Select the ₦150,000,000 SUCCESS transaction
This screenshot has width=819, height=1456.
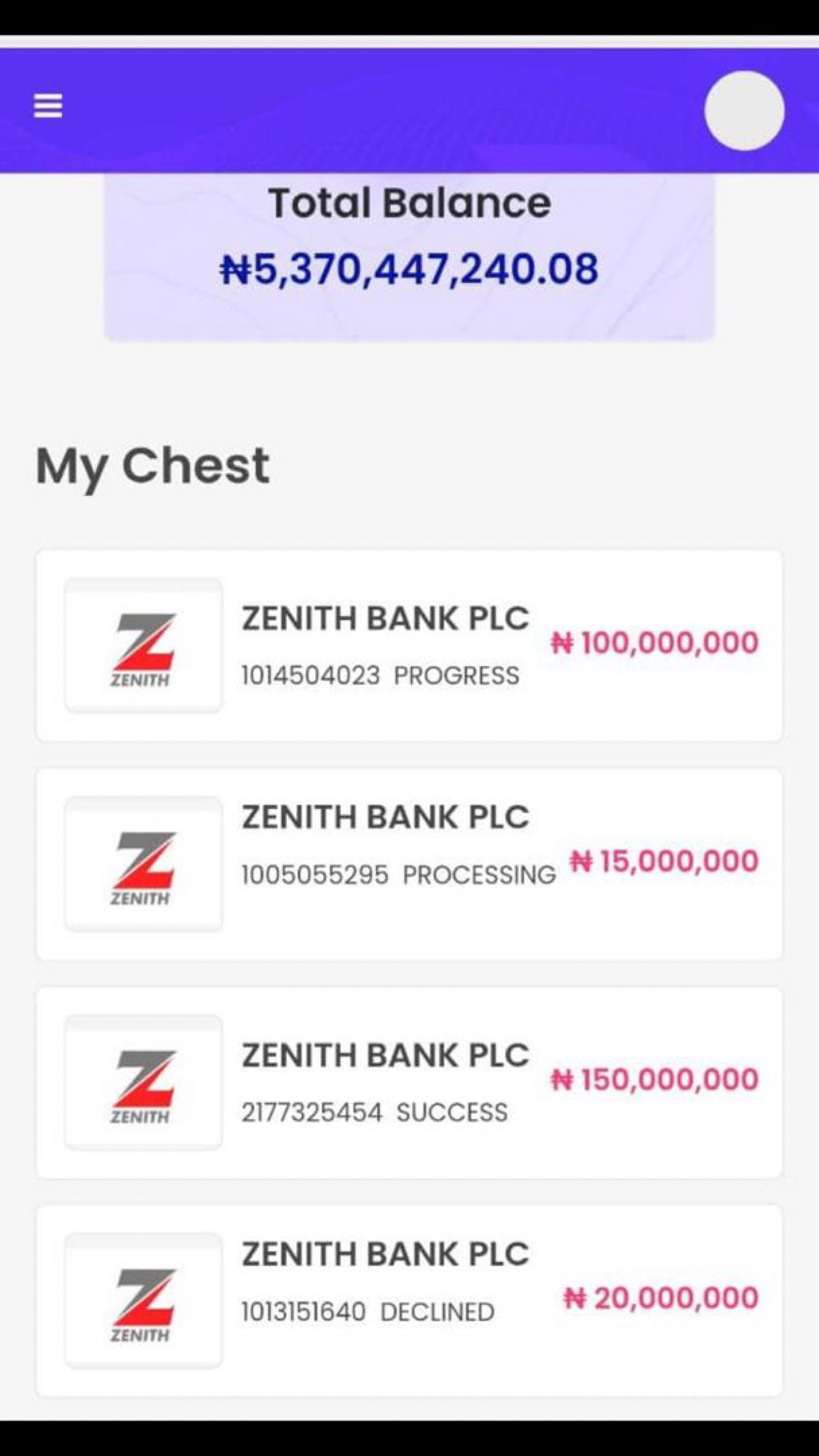(409, 1082)
